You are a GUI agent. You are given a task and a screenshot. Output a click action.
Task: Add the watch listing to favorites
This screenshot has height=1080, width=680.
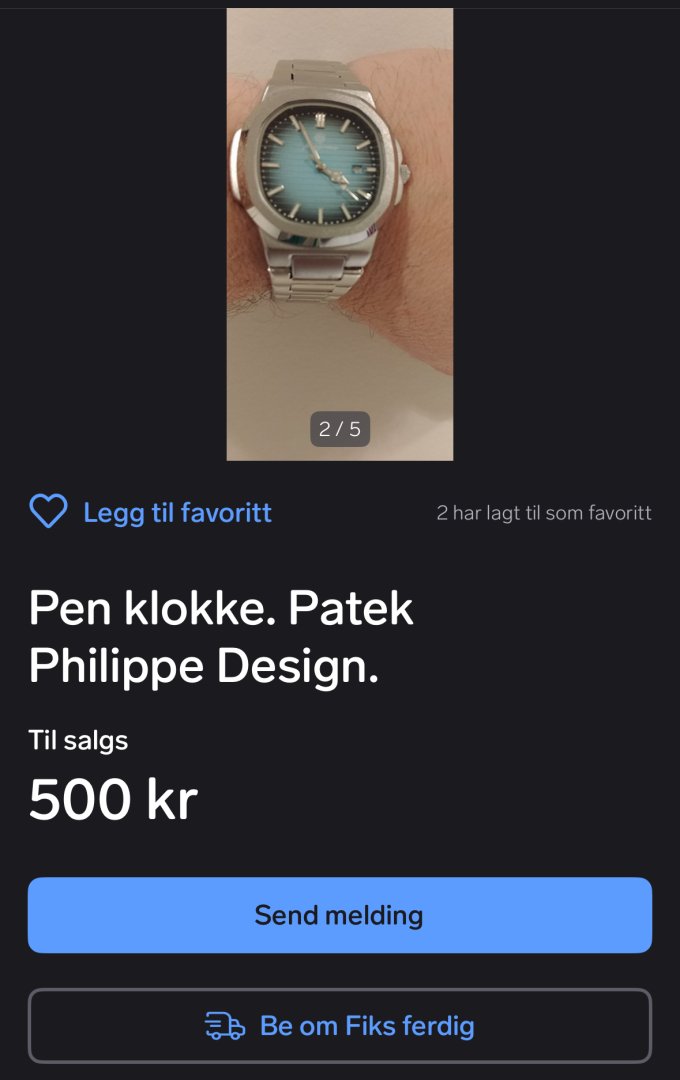coord(150,513)
